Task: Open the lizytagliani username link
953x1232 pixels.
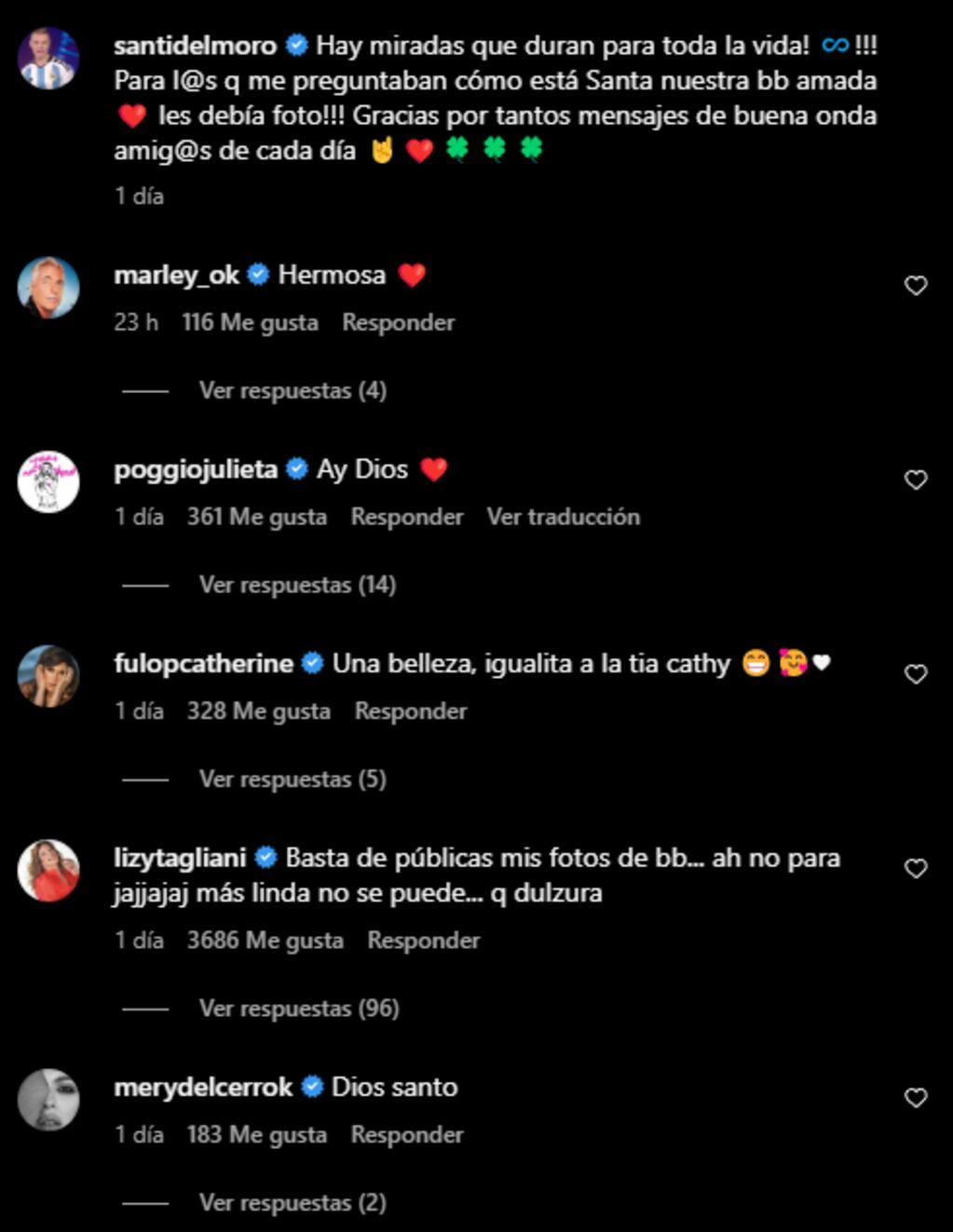Action: 180,858
